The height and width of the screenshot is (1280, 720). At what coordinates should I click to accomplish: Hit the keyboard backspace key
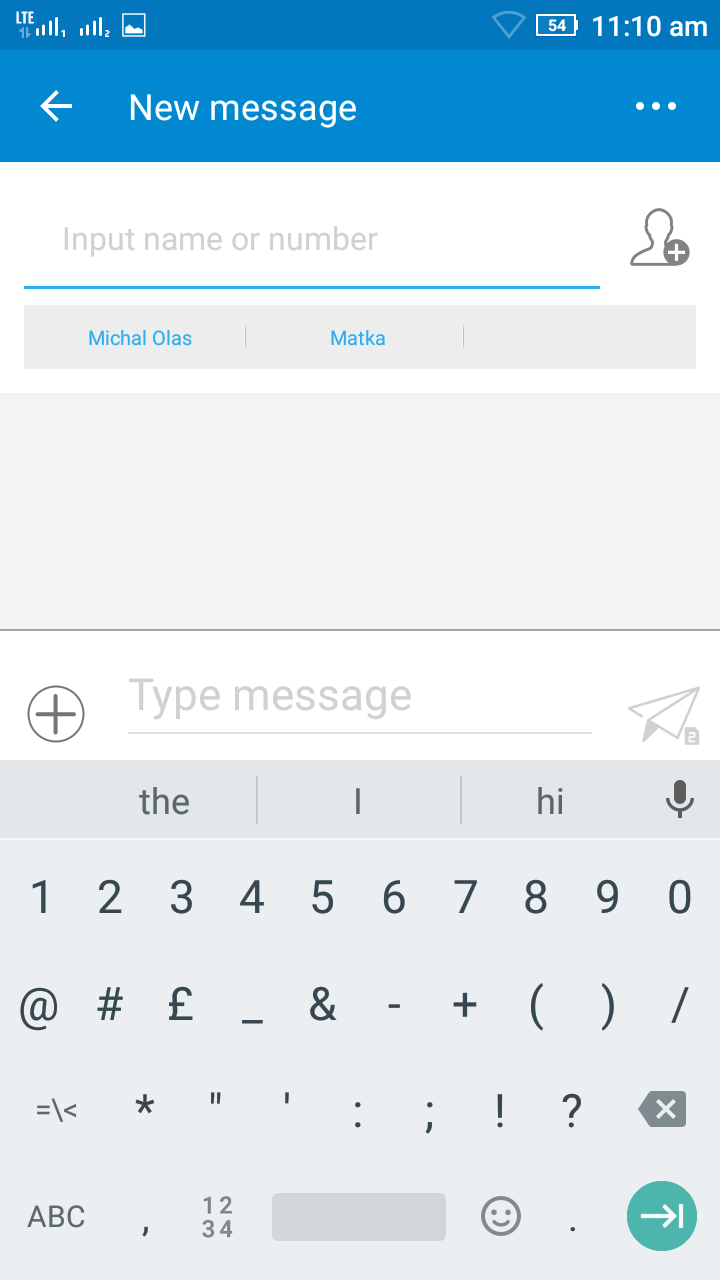point(662,1109)
